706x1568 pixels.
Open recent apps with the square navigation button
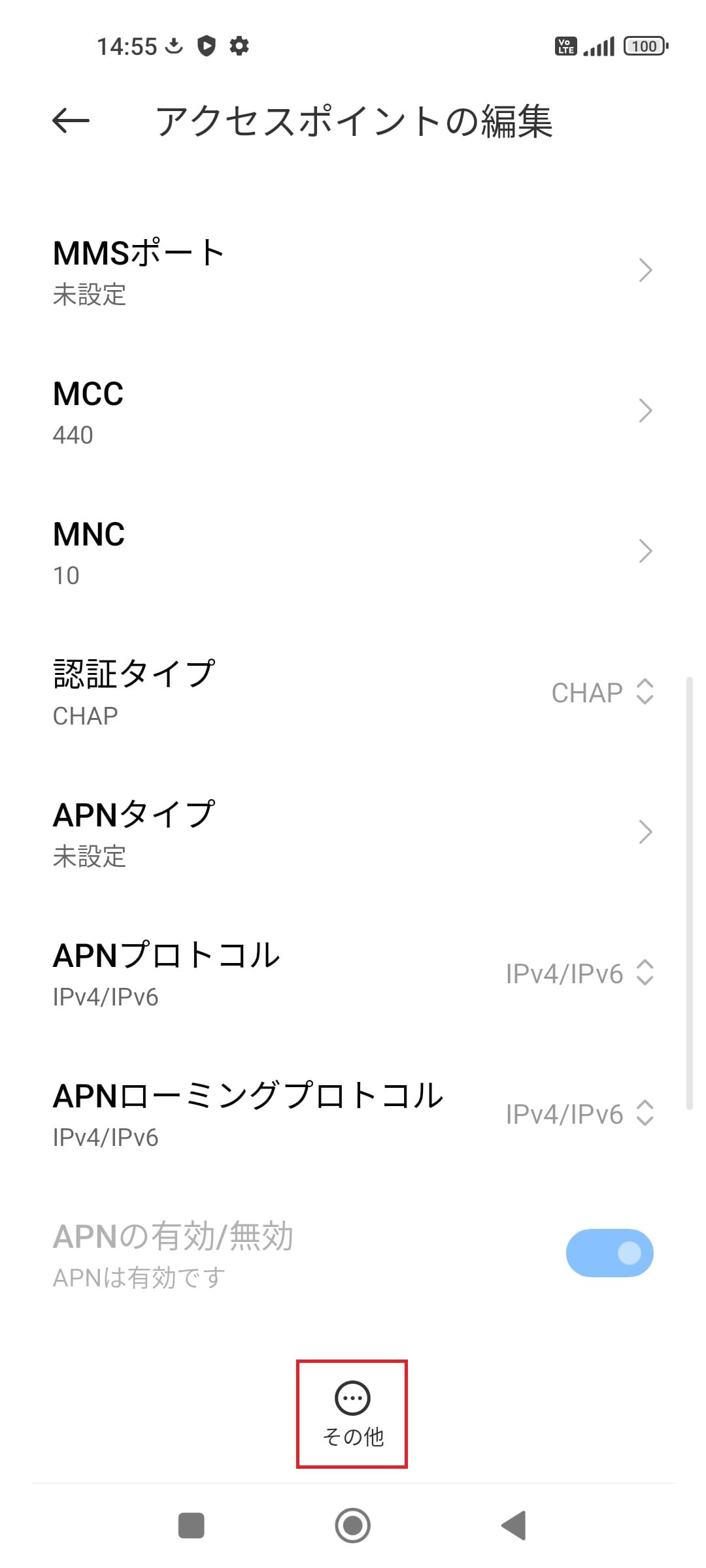(x=190, y=1527)
